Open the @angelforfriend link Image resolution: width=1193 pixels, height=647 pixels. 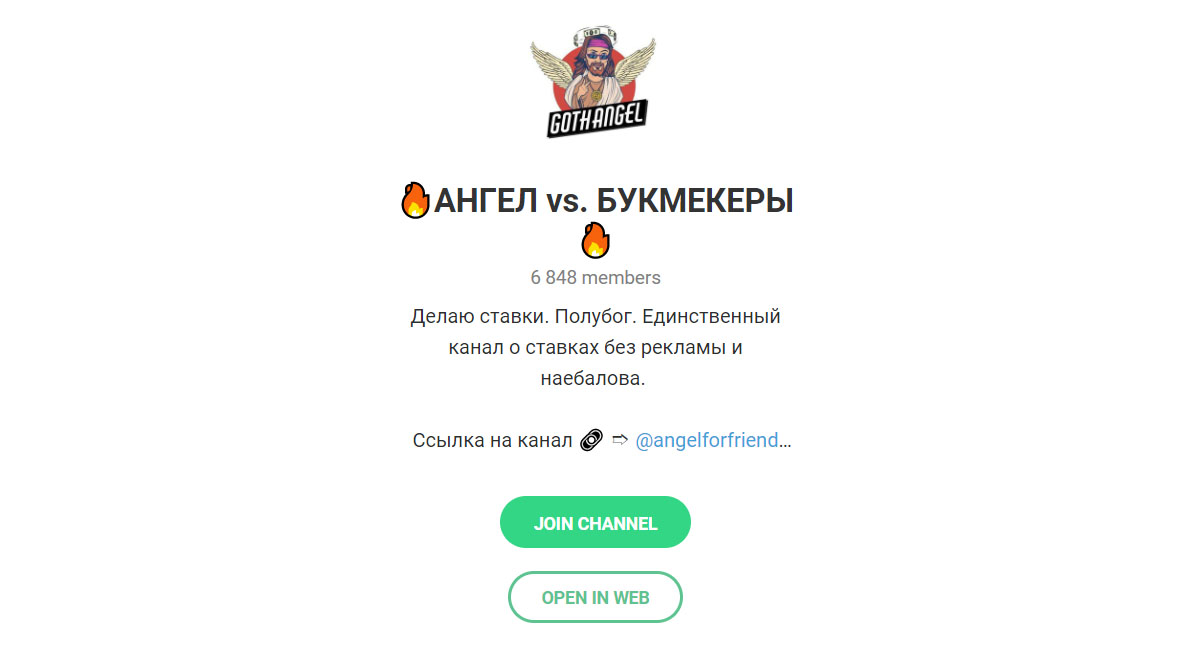pyautogui.click(x=707, y=440)
